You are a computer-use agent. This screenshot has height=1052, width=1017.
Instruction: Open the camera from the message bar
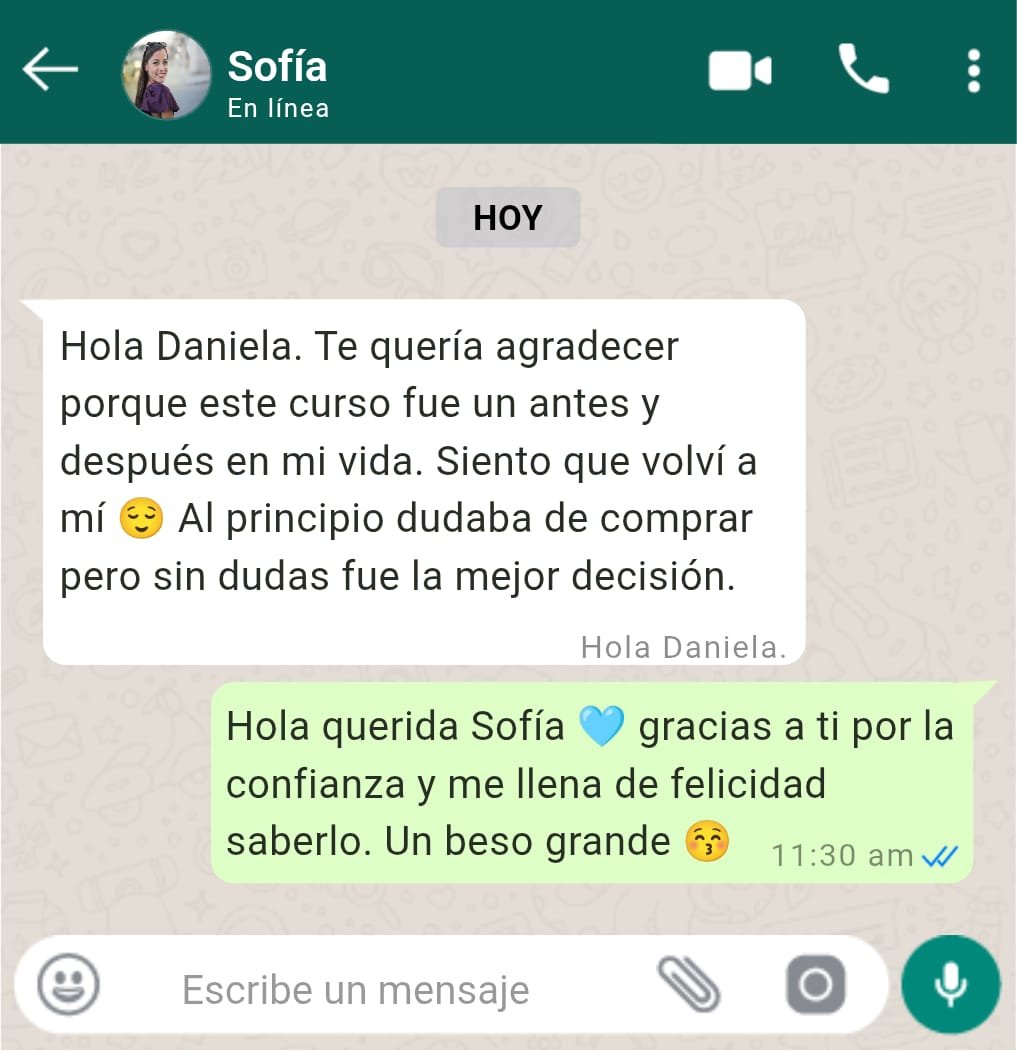click(x=815, y=985)
